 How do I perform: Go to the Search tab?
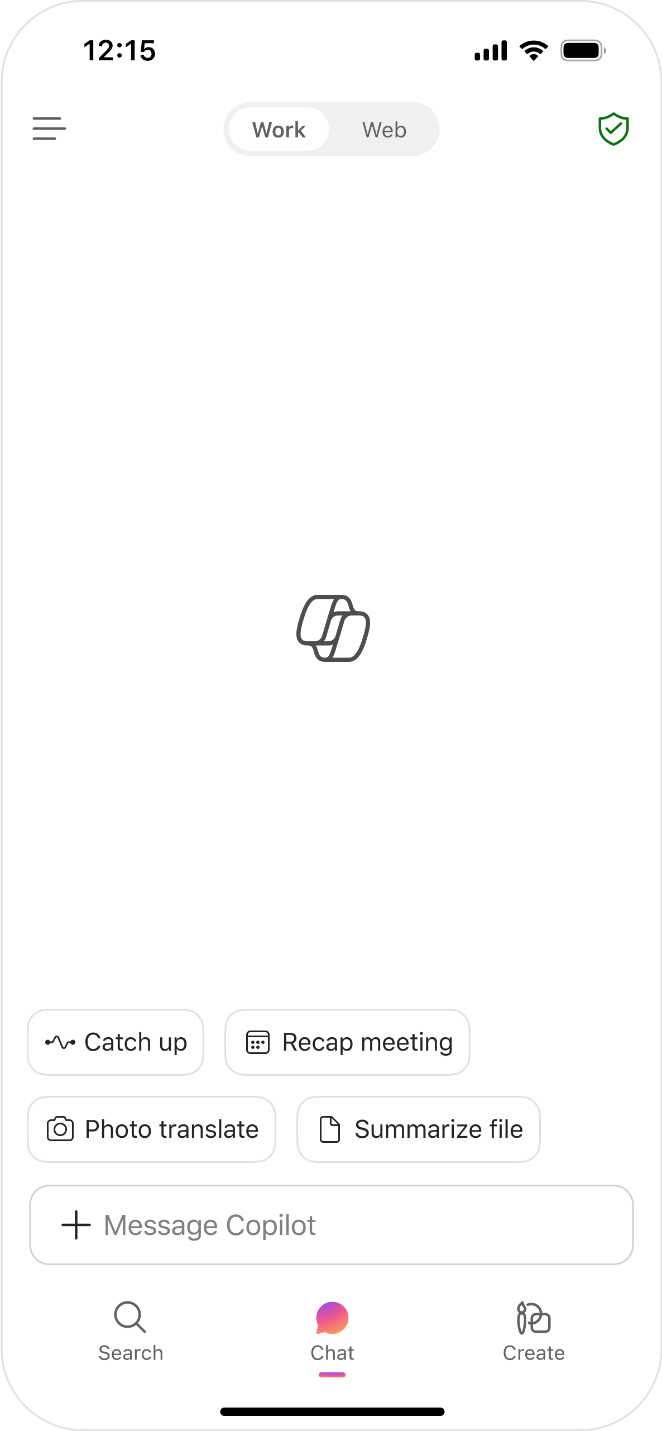click(x=130, y=1333)
